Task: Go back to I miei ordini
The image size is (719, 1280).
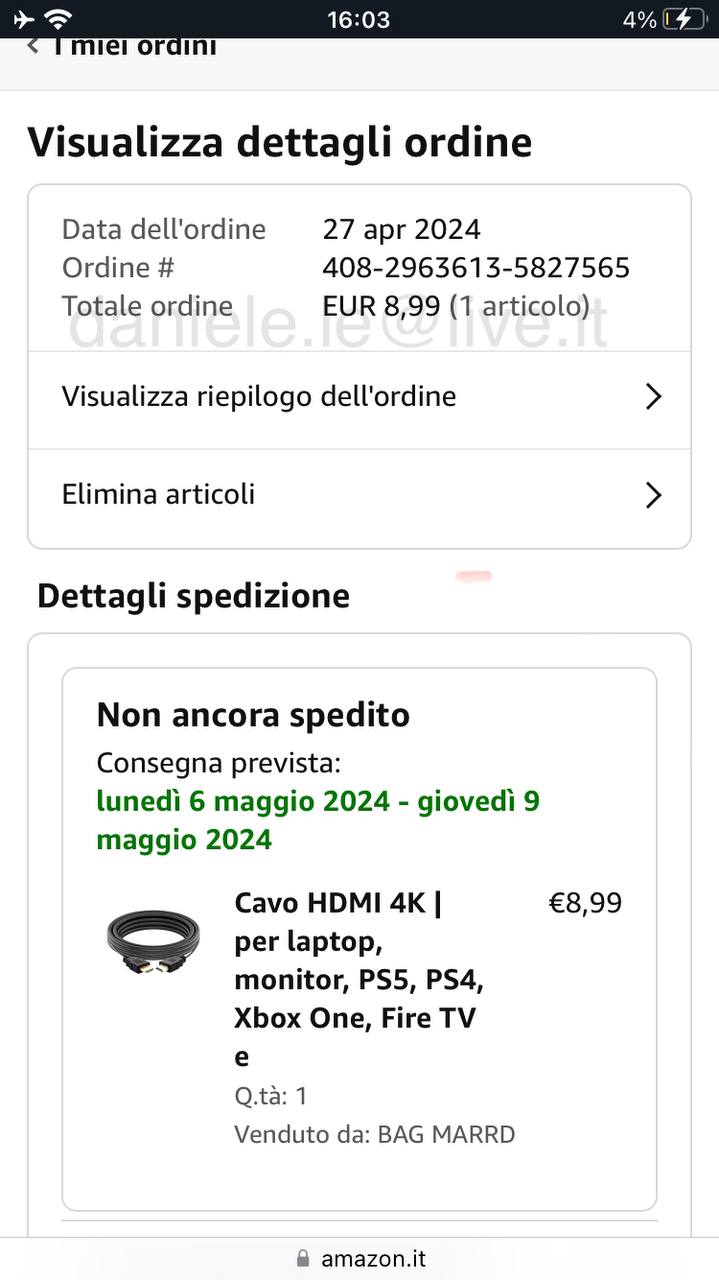Action: click(x=120, y=47)
